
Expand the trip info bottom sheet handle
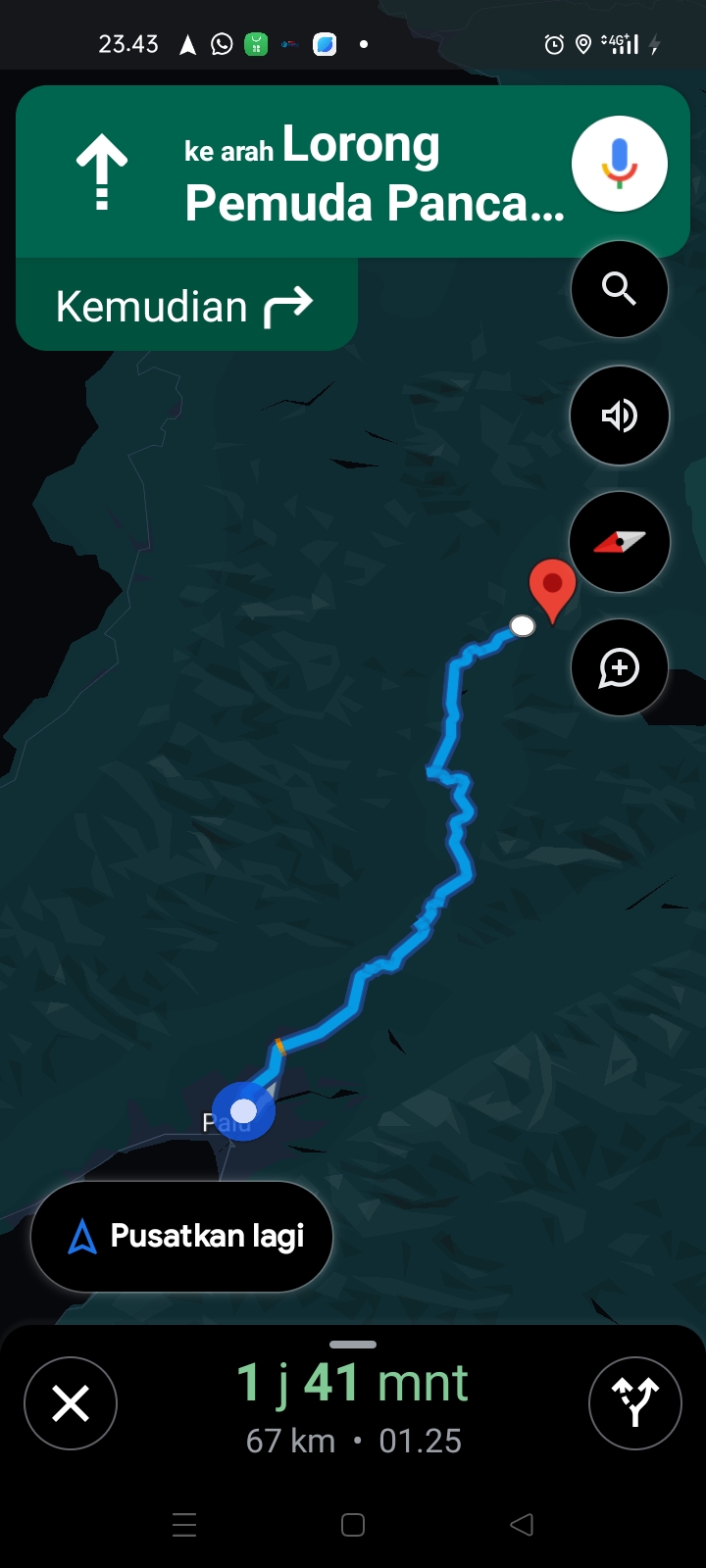click(x=353, y=1345)
